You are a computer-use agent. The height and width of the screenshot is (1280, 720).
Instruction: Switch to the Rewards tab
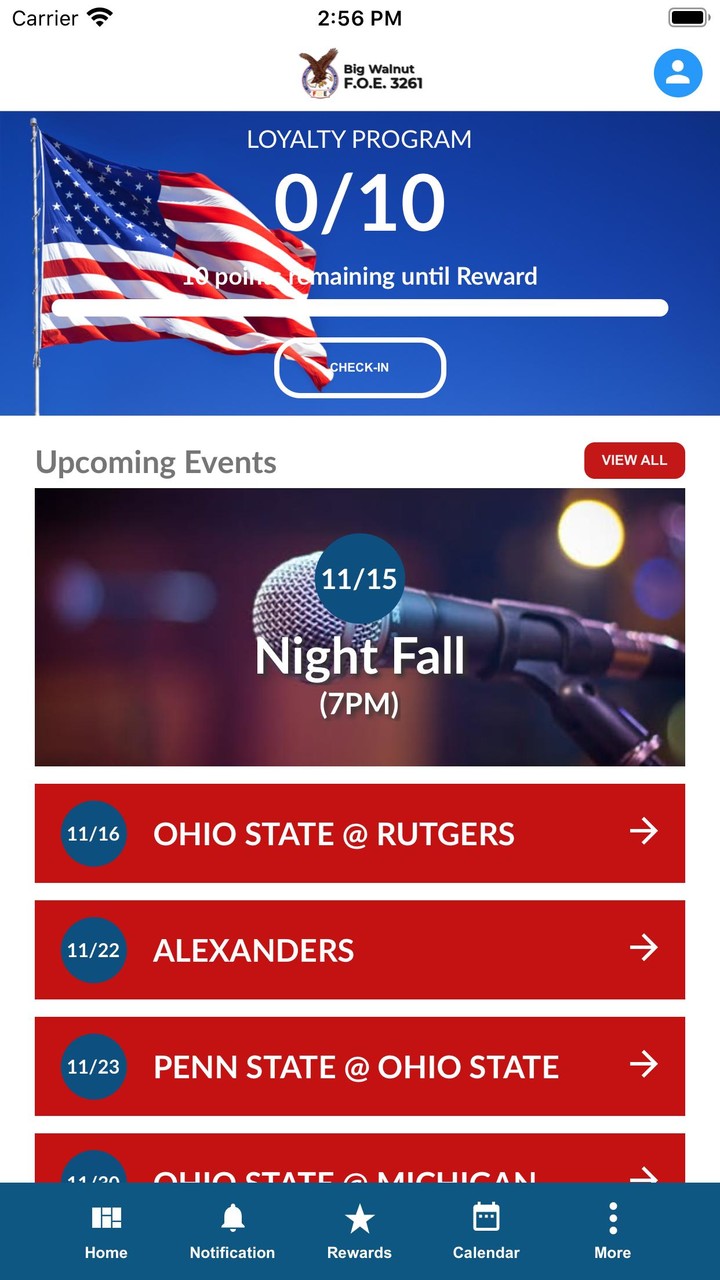[x=359, y=1231]
